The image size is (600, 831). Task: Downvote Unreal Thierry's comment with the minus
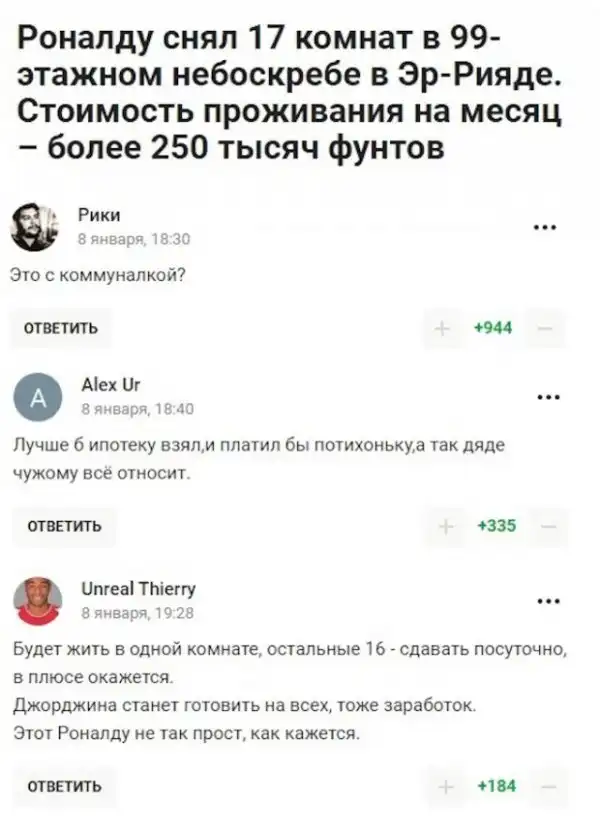point(549,786)
